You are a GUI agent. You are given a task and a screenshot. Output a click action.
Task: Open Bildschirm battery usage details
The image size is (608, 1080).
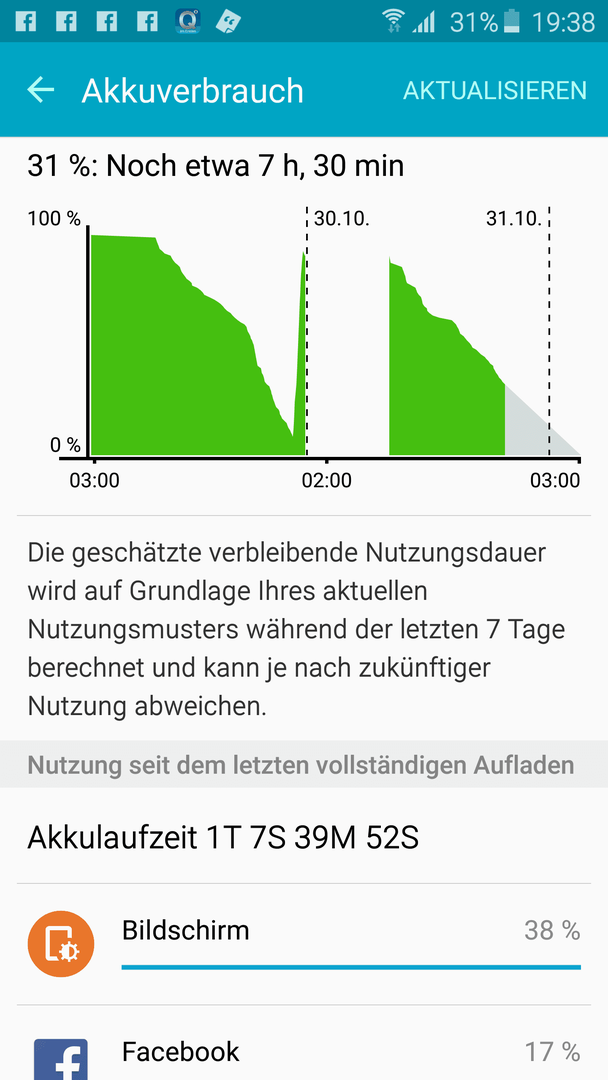tap(304, 944)
